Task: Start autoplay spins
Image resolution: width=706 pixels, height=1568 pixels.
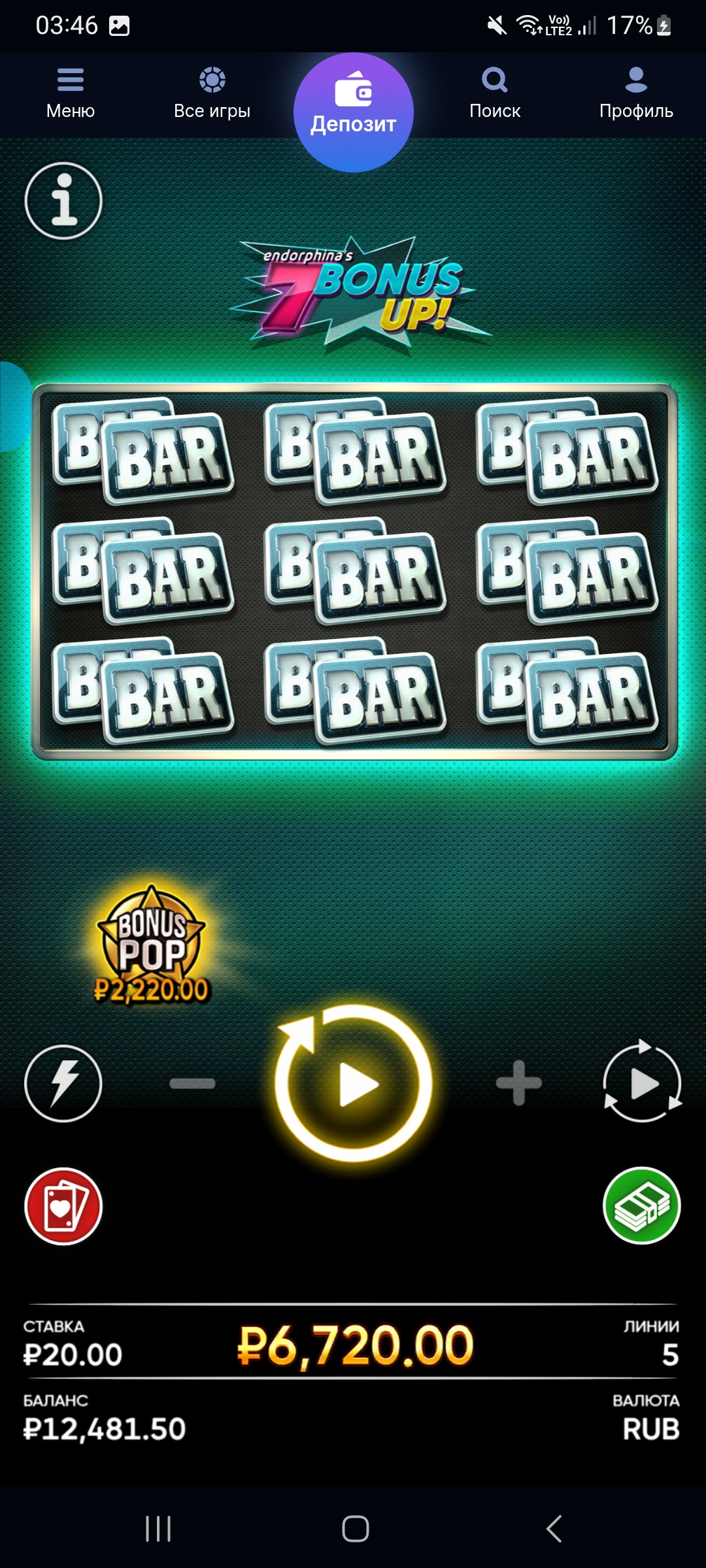Action: point(642,1083)
